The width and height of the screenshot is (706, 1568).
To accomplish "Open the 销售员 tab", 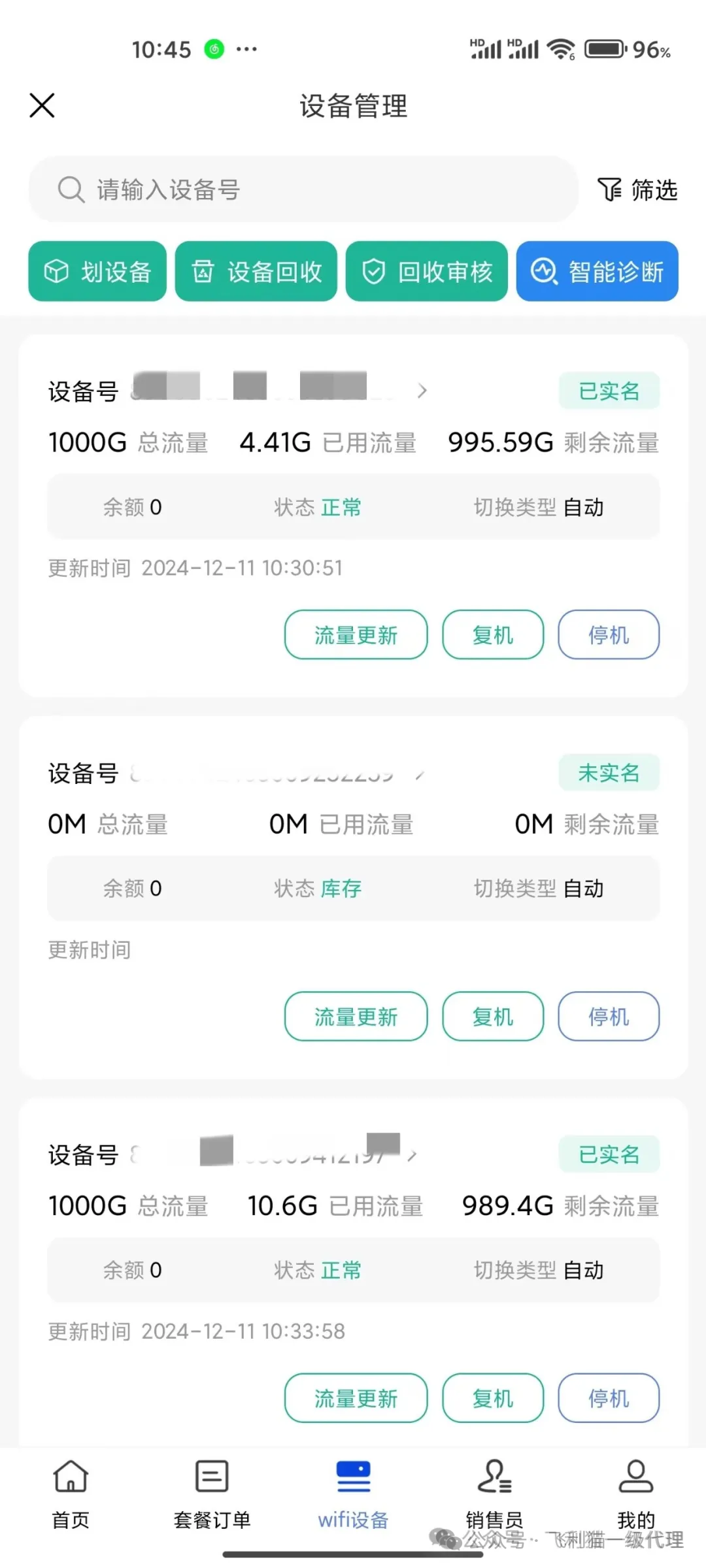I will [x=494, y=1494].
